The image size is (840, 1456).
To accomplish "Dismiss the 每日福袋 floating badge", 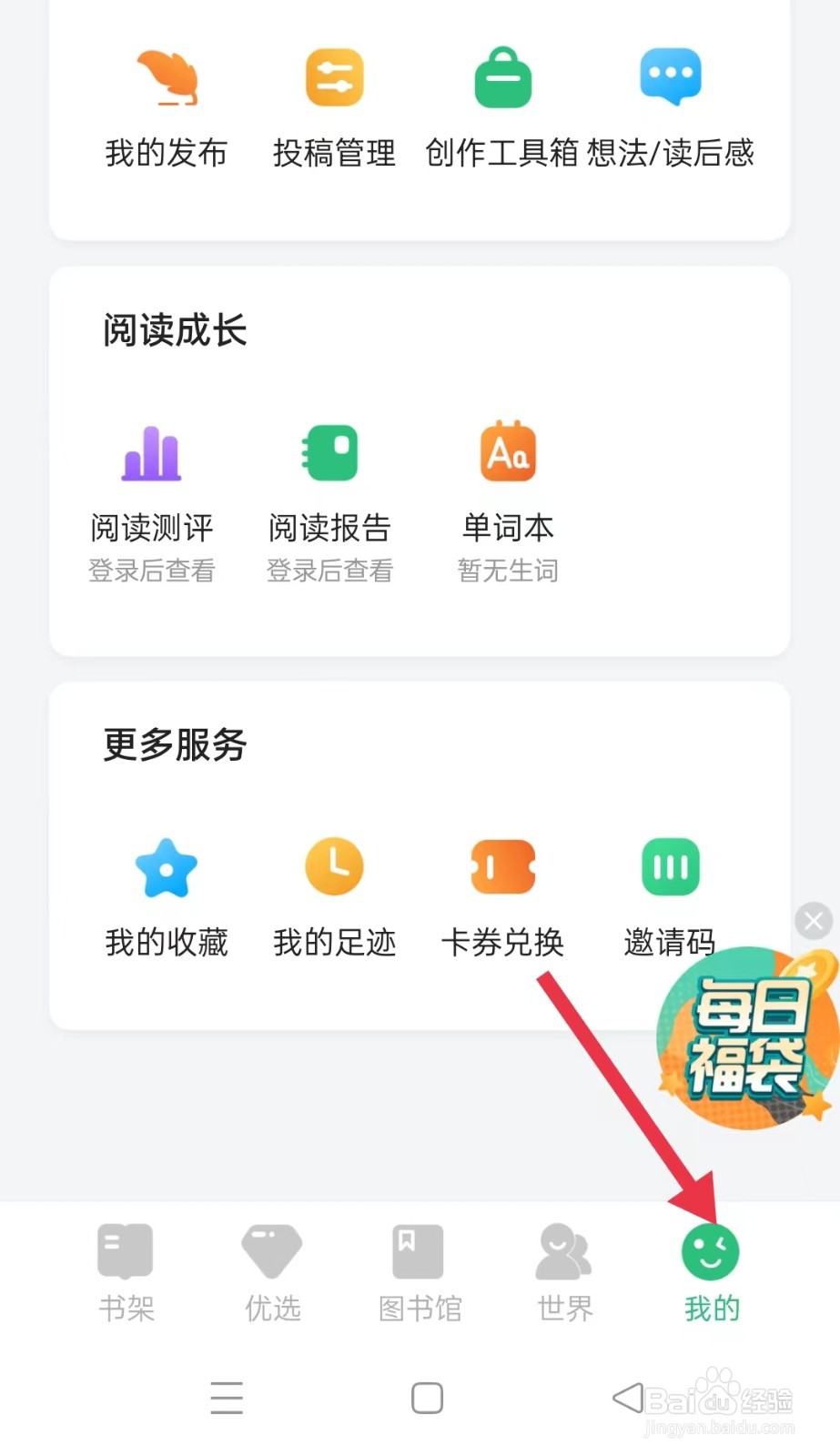I will [813, 921].
